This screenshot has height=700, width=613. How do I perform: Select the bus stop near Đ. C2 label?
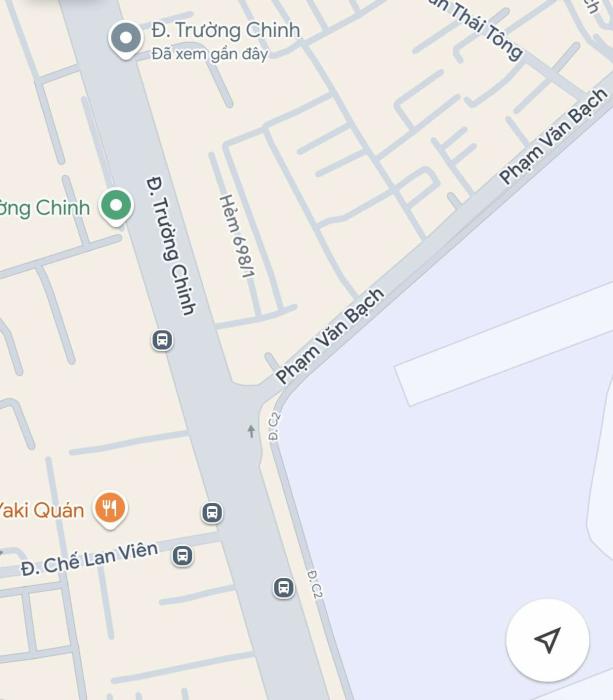click(284, 587)
